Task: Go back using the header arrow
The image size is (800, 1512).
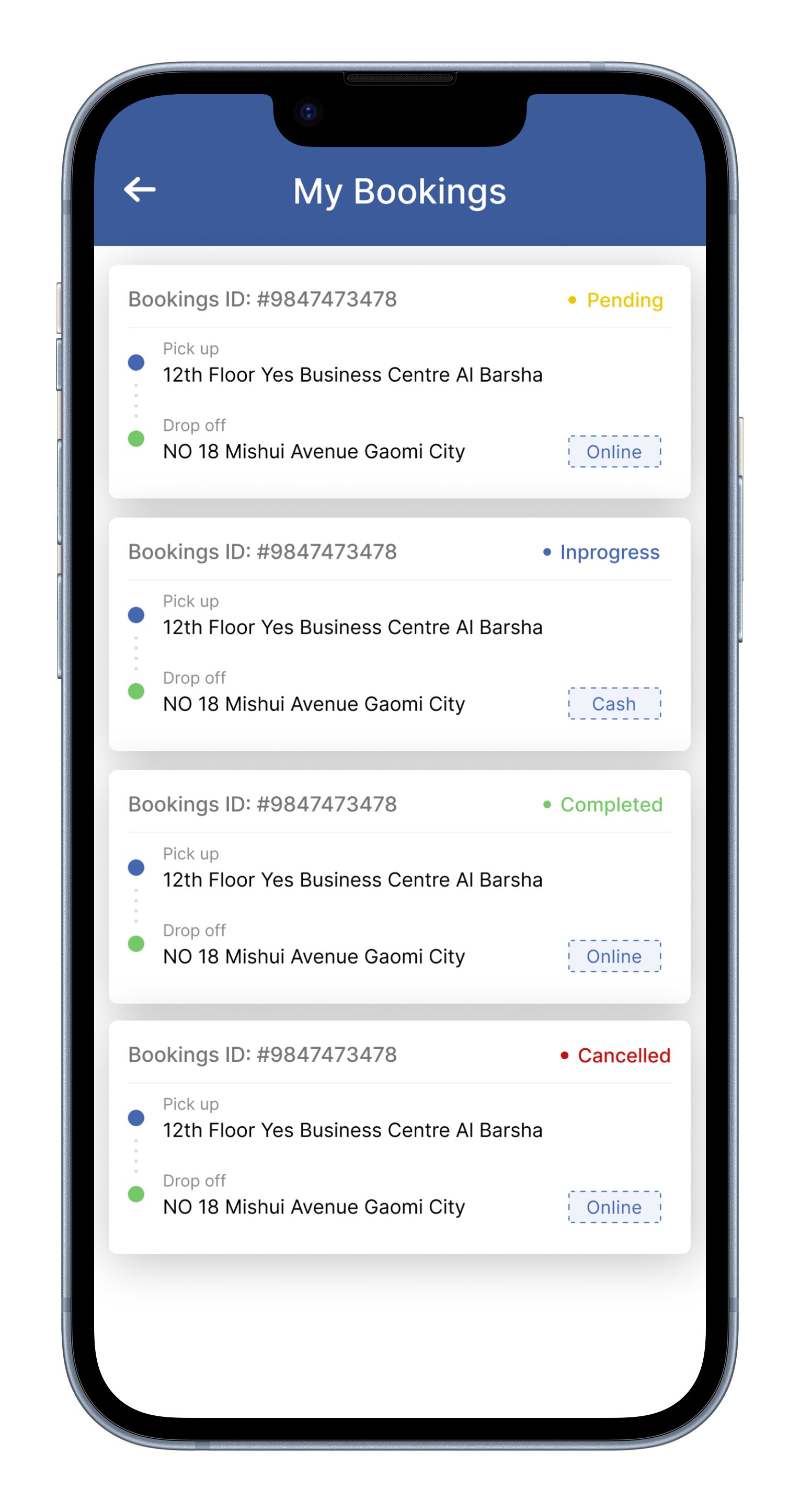Action: [140, 190]
